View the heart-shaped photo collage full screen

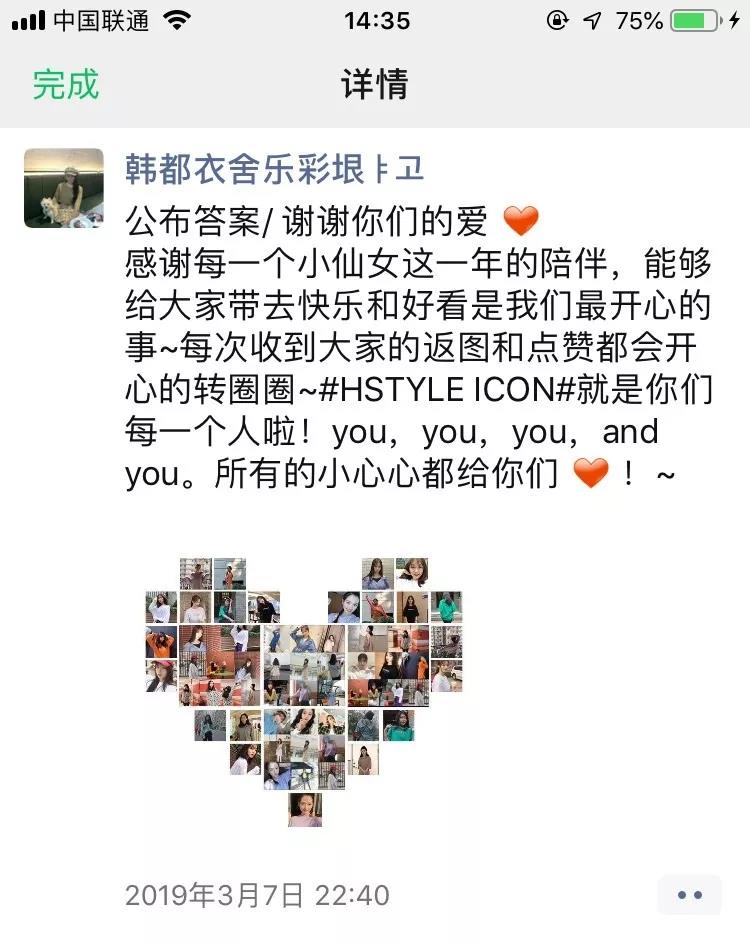tap(304, 691)
